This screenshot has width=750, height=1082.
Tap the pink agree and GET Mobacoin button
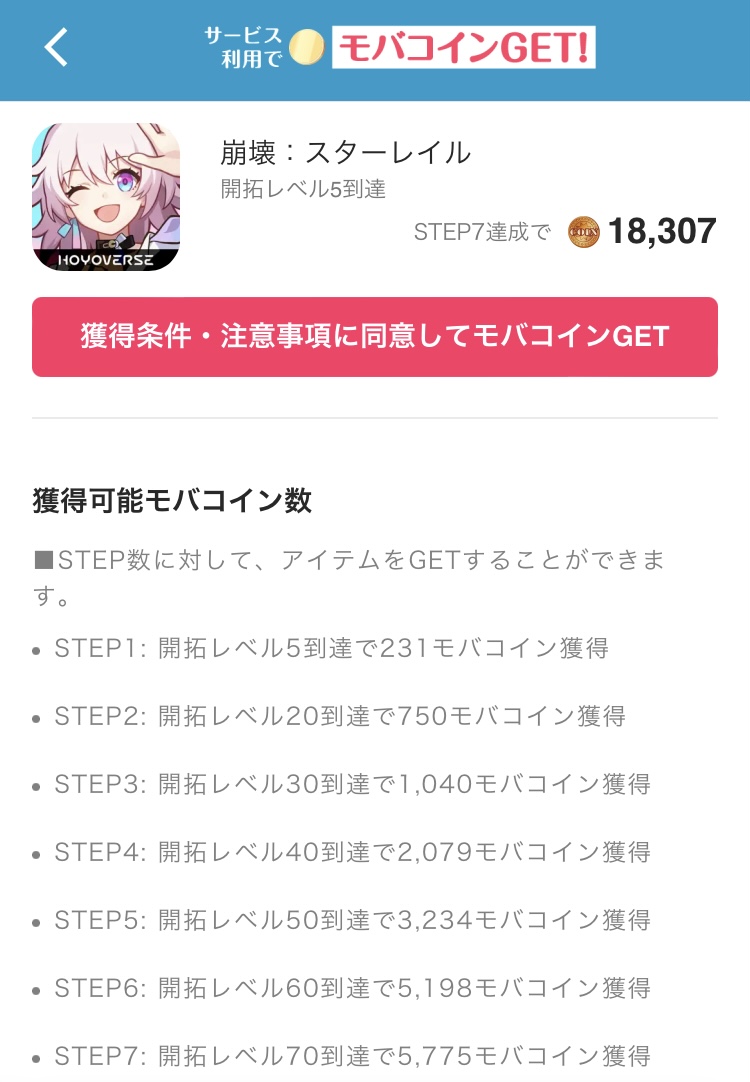pyautogui.click(x=375, y=337)
